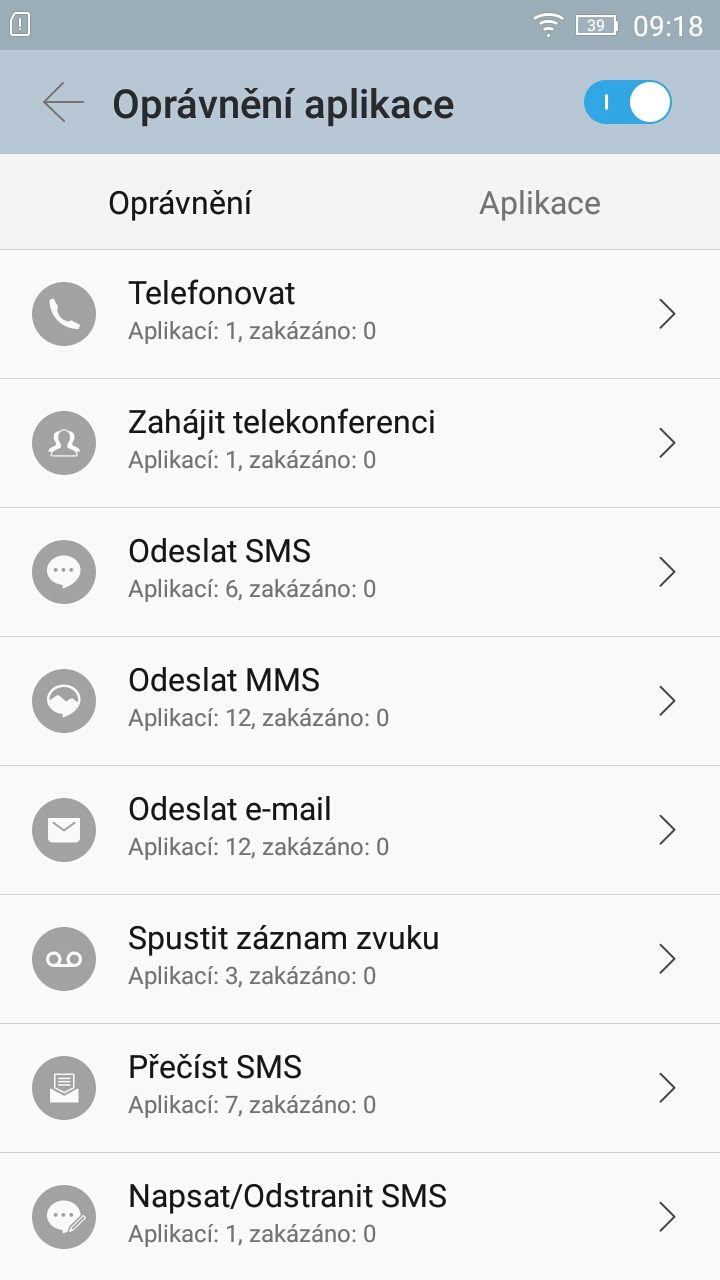Open Odeslat e-mail permission

(360, 830)
